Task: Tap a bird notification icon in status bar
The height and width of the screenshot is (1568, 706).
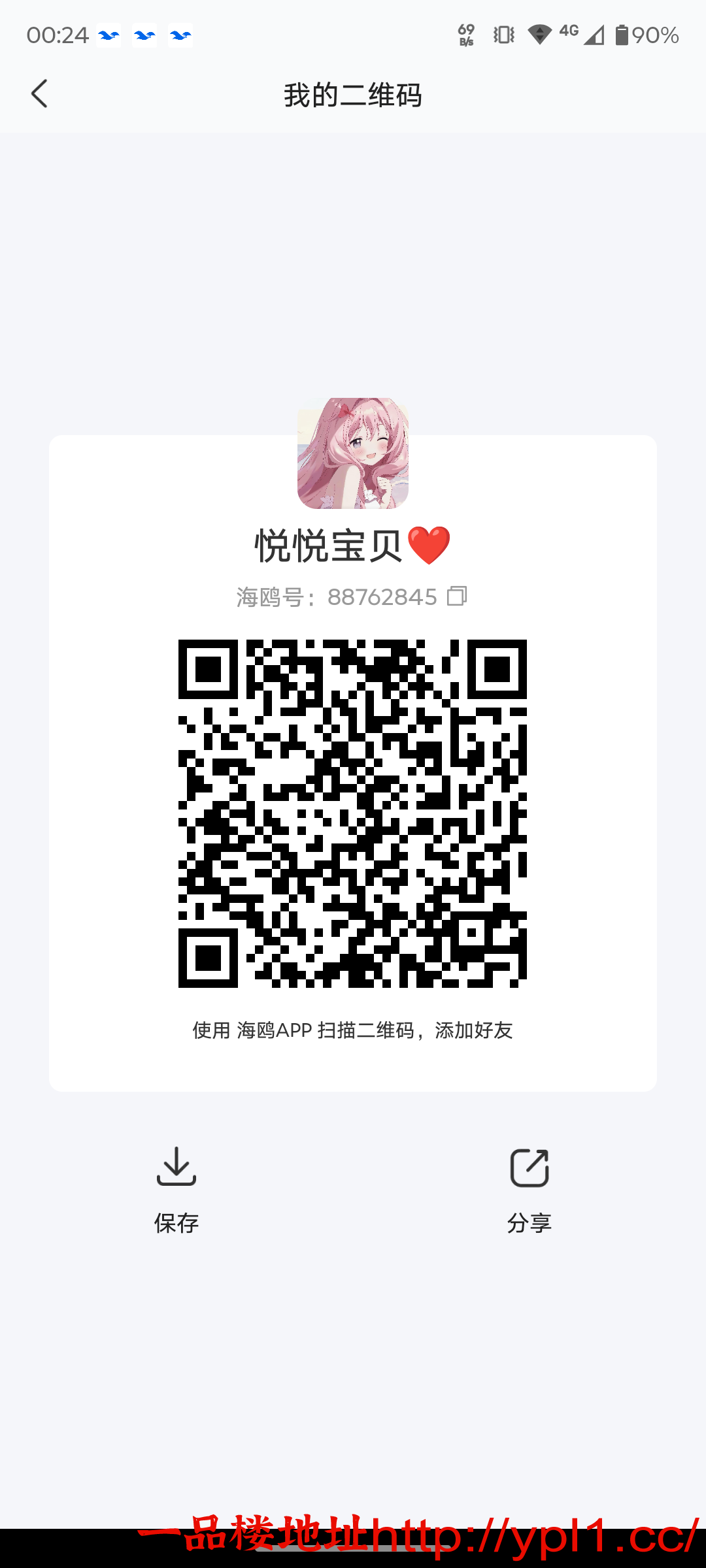Action: (109, 36)
